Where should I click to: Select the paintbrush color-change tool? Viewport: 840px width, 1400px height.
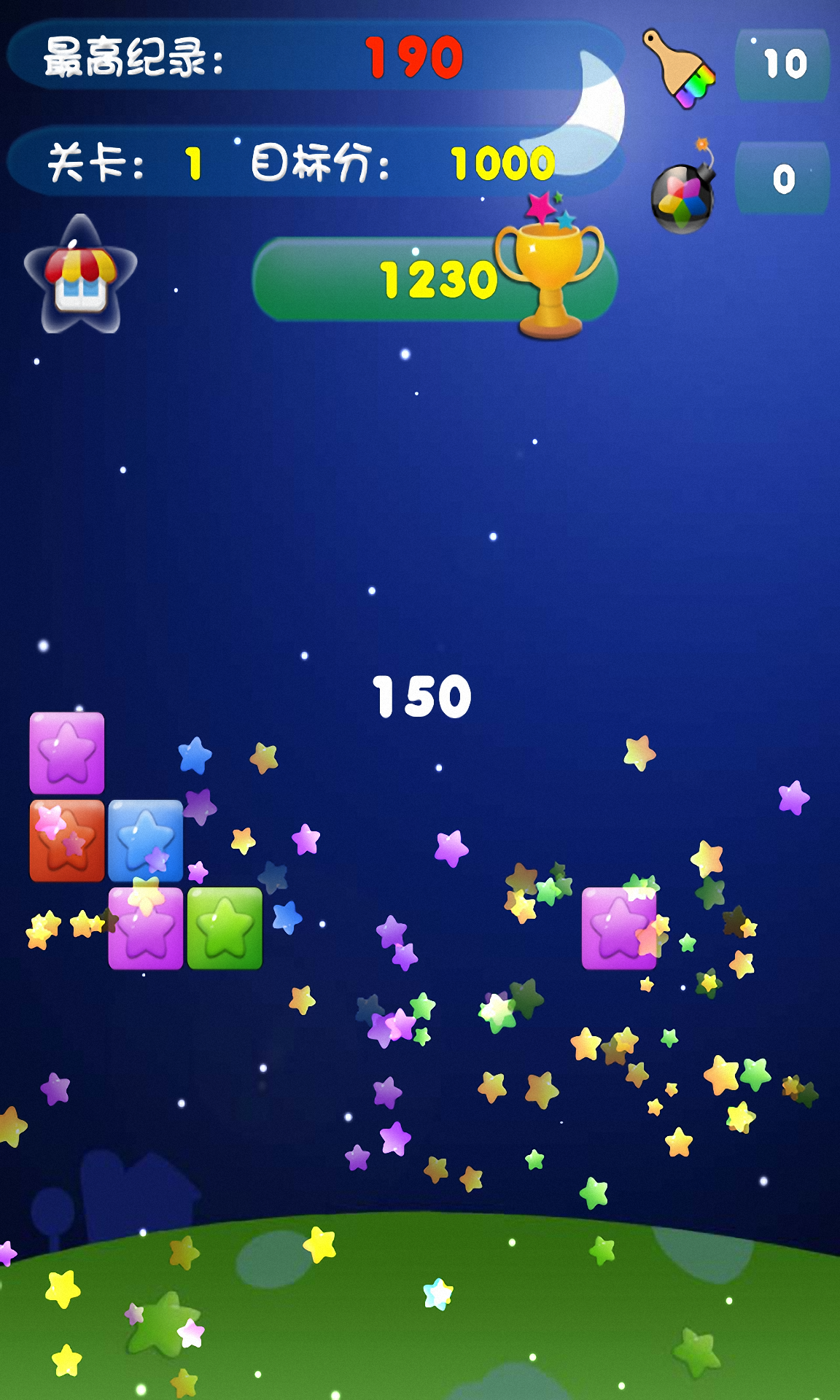[x=678, y=69]
